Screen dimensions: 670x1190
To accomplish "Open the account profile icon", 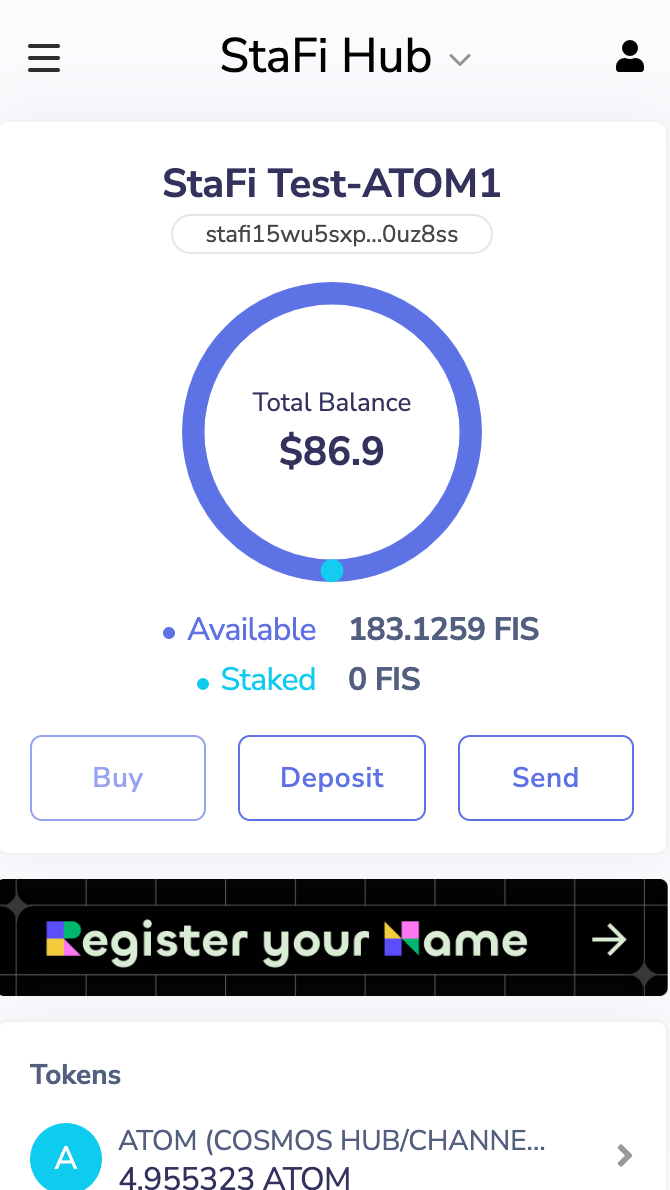I will (x=629, y=57).
